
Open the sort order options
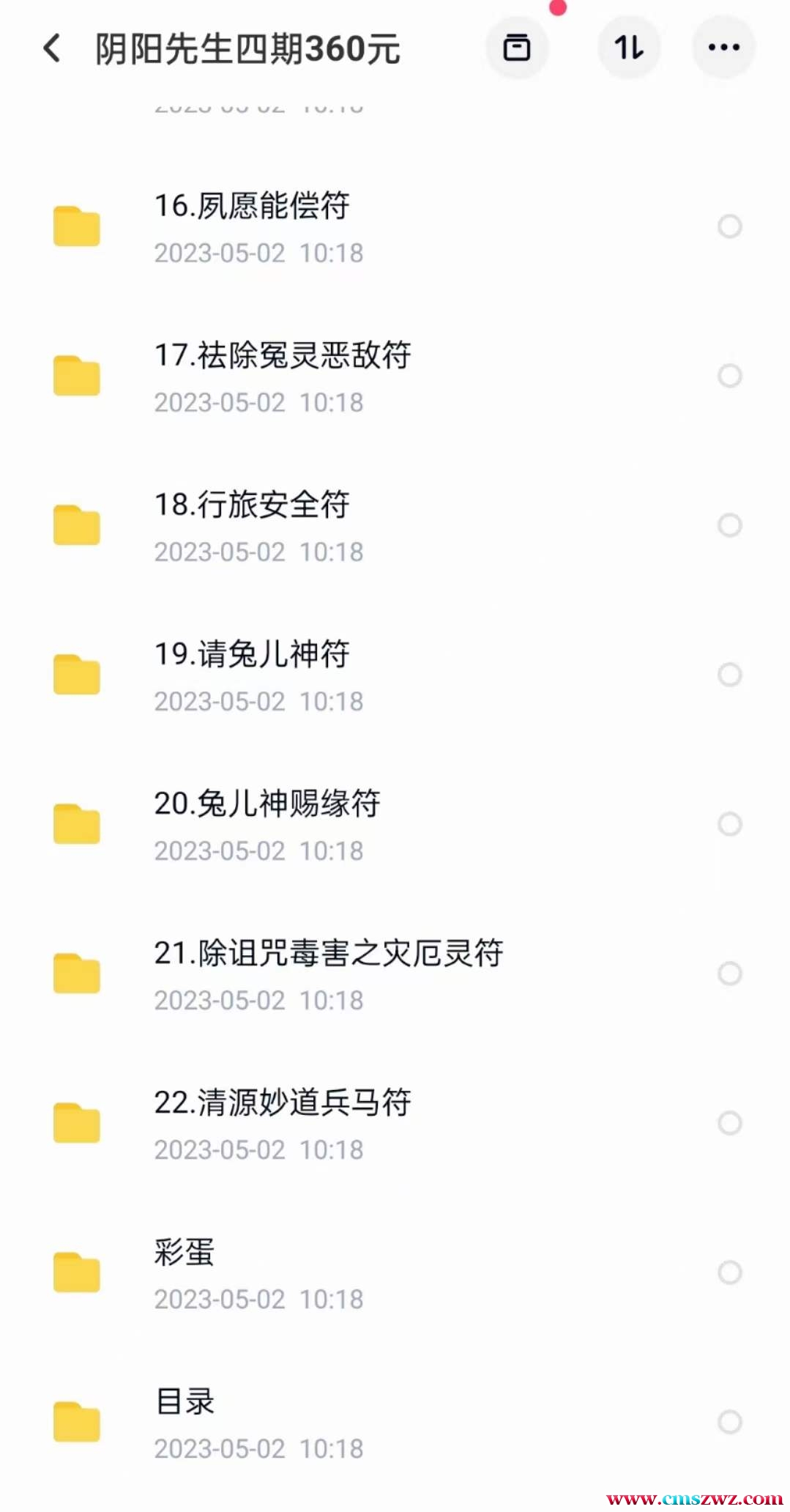(x=629, y=48)
